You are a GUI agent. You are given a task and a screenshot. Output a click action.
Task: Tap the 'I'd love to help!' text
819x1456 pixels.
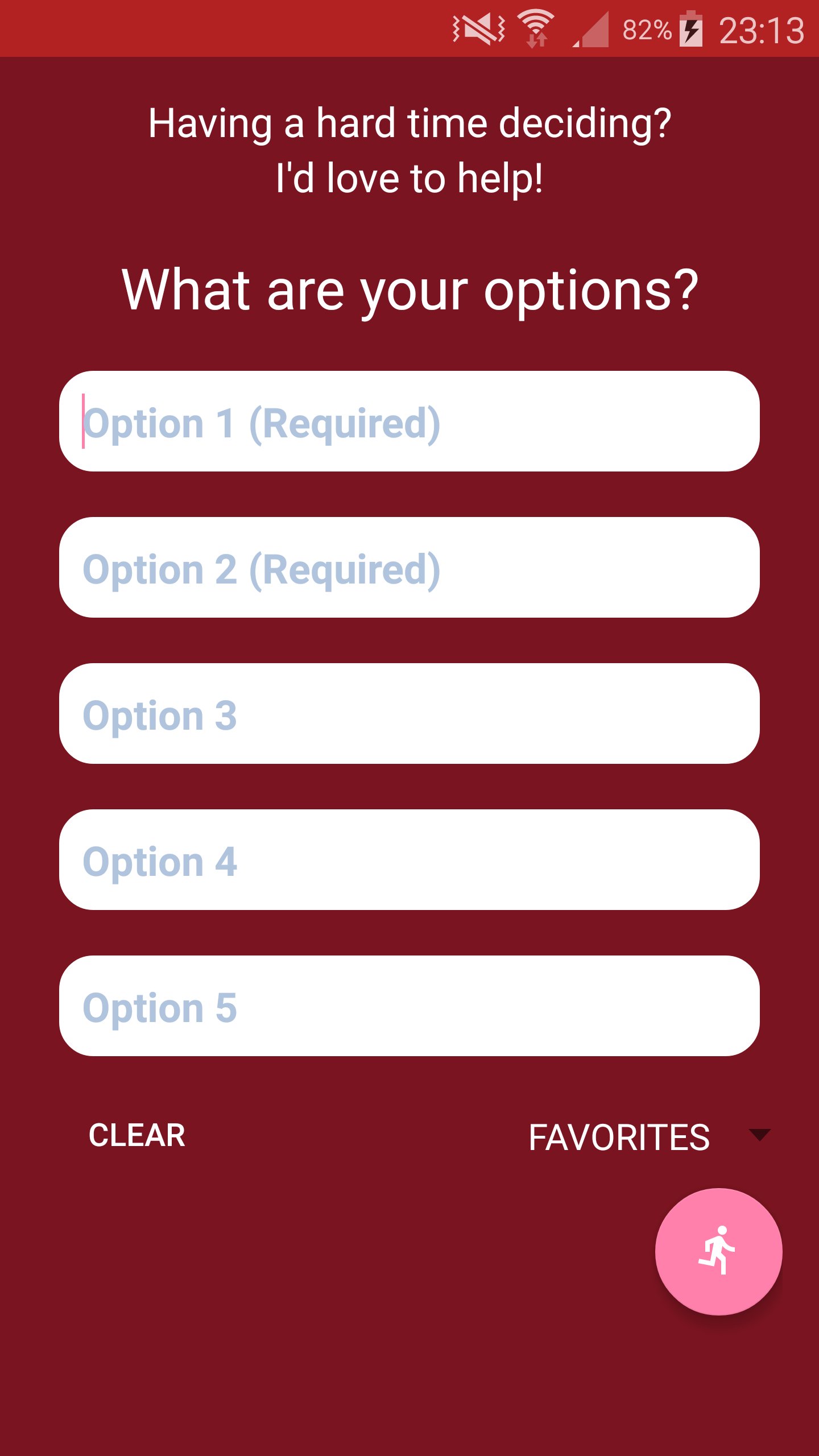(x=409, y=177)
